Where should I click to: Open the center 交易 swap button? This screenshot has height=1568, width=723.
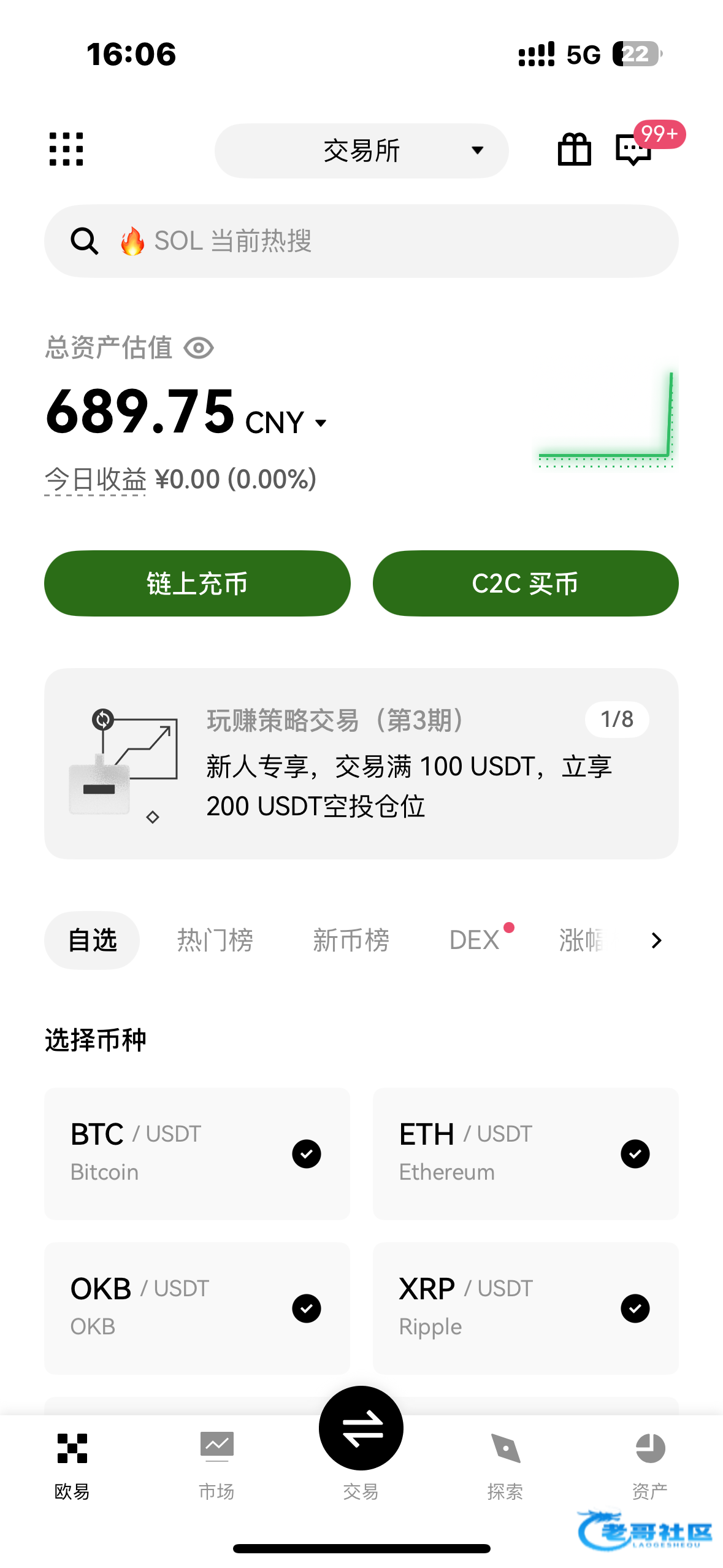click(x=361, y=1428)
